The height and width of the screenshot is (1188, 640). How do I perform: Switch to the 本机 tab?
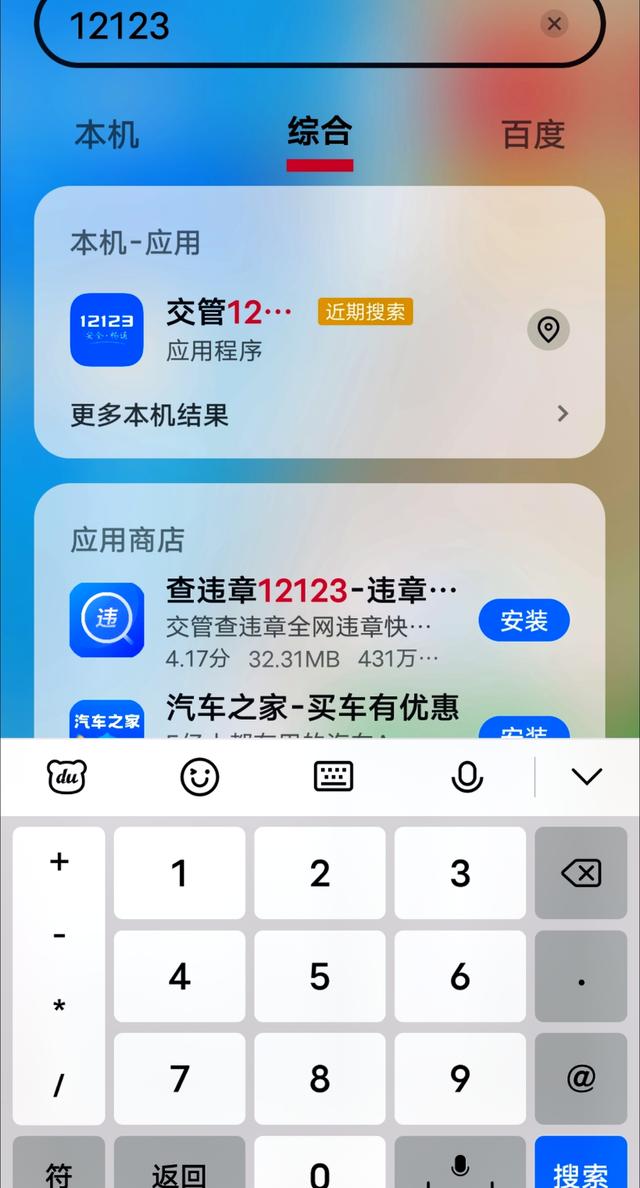[107, 134]
